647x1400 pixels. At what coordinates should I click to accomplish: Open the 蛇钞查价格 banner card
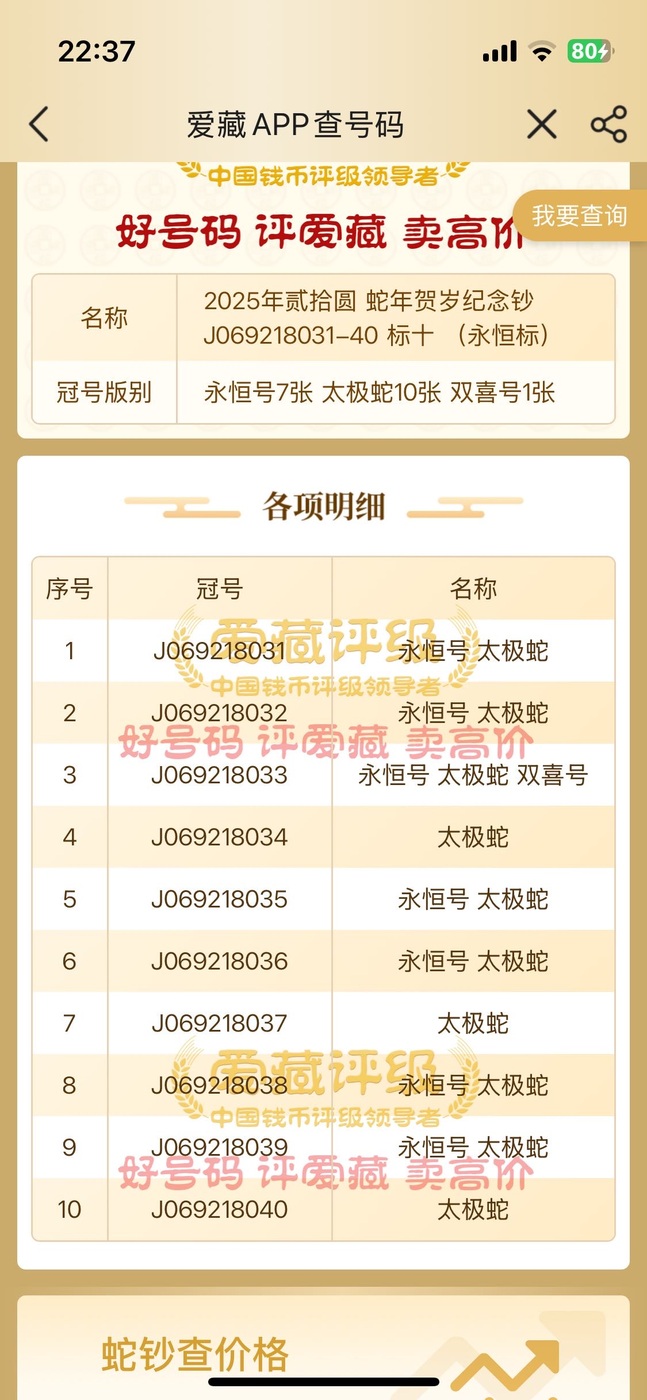click(323, 1348)
